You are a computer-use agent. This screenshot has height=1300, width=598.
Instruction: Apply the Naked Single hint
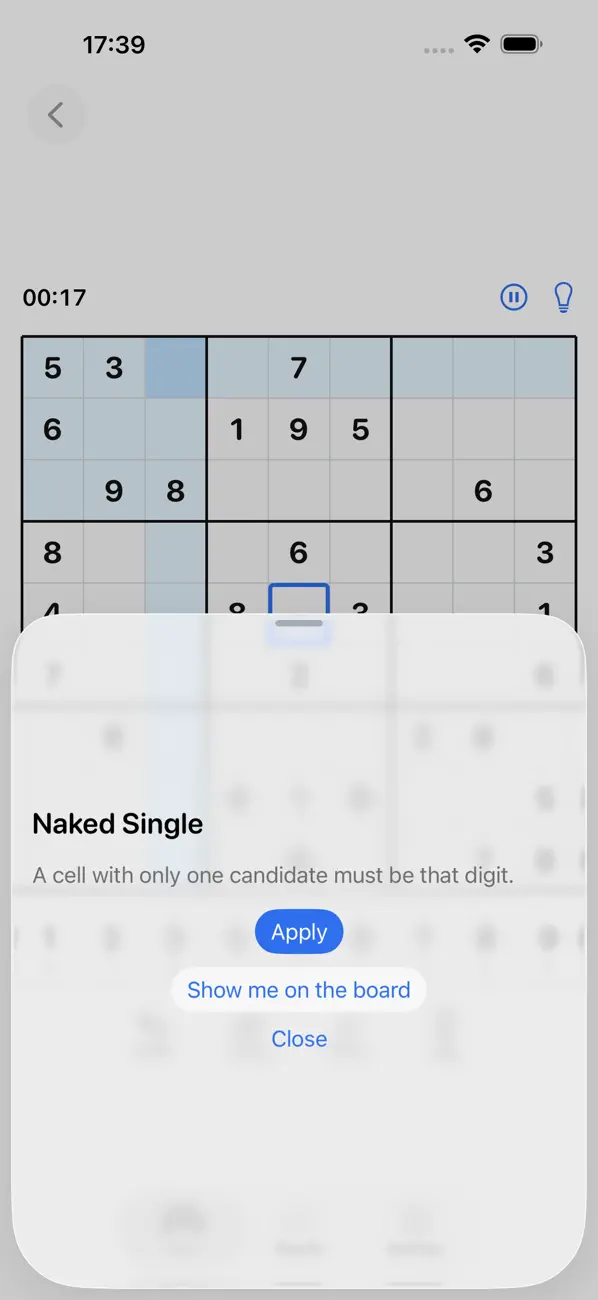coord(299,932)
